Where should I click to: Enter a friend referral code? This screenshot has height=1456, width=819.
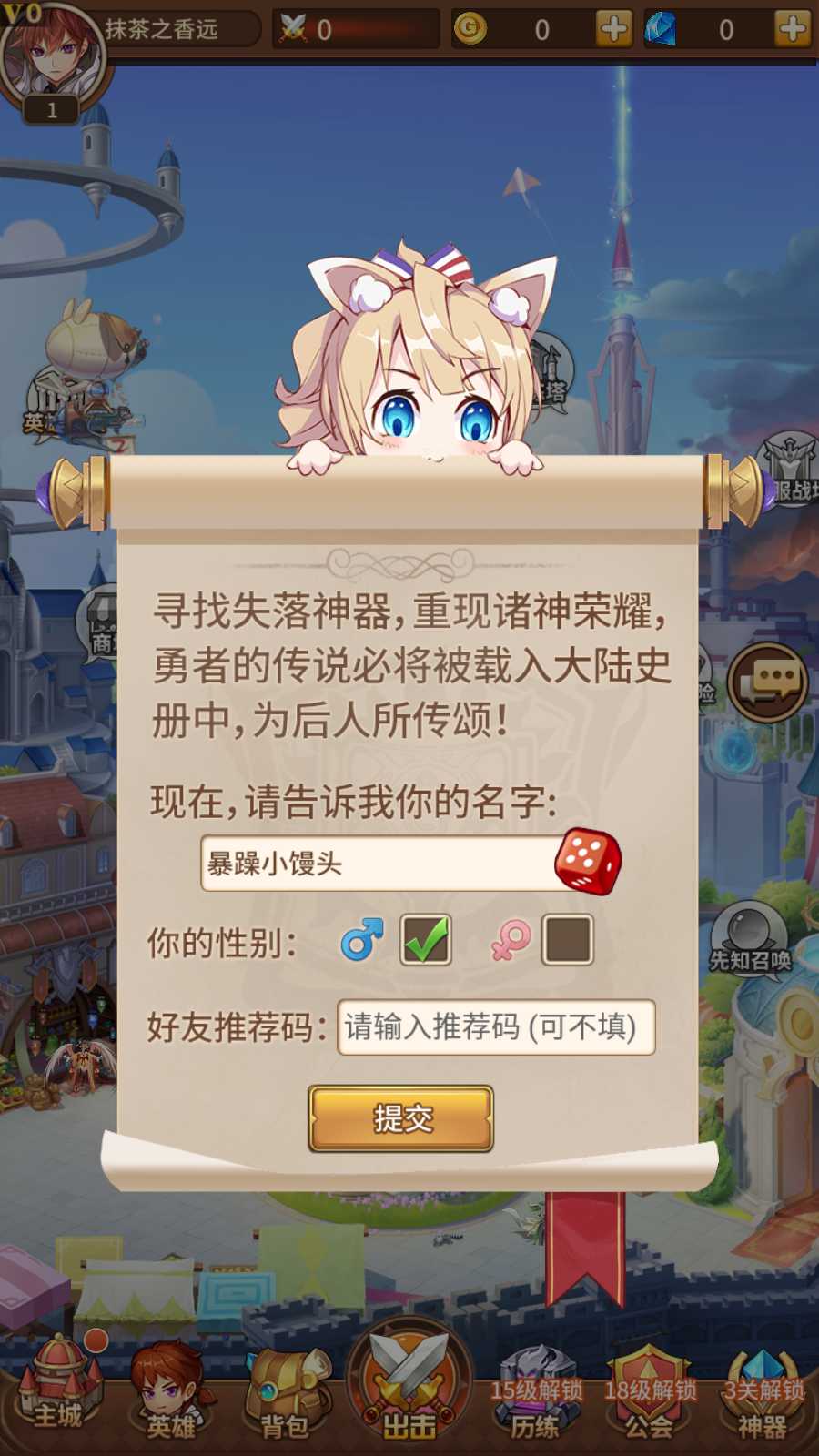tap(496, 1027)
